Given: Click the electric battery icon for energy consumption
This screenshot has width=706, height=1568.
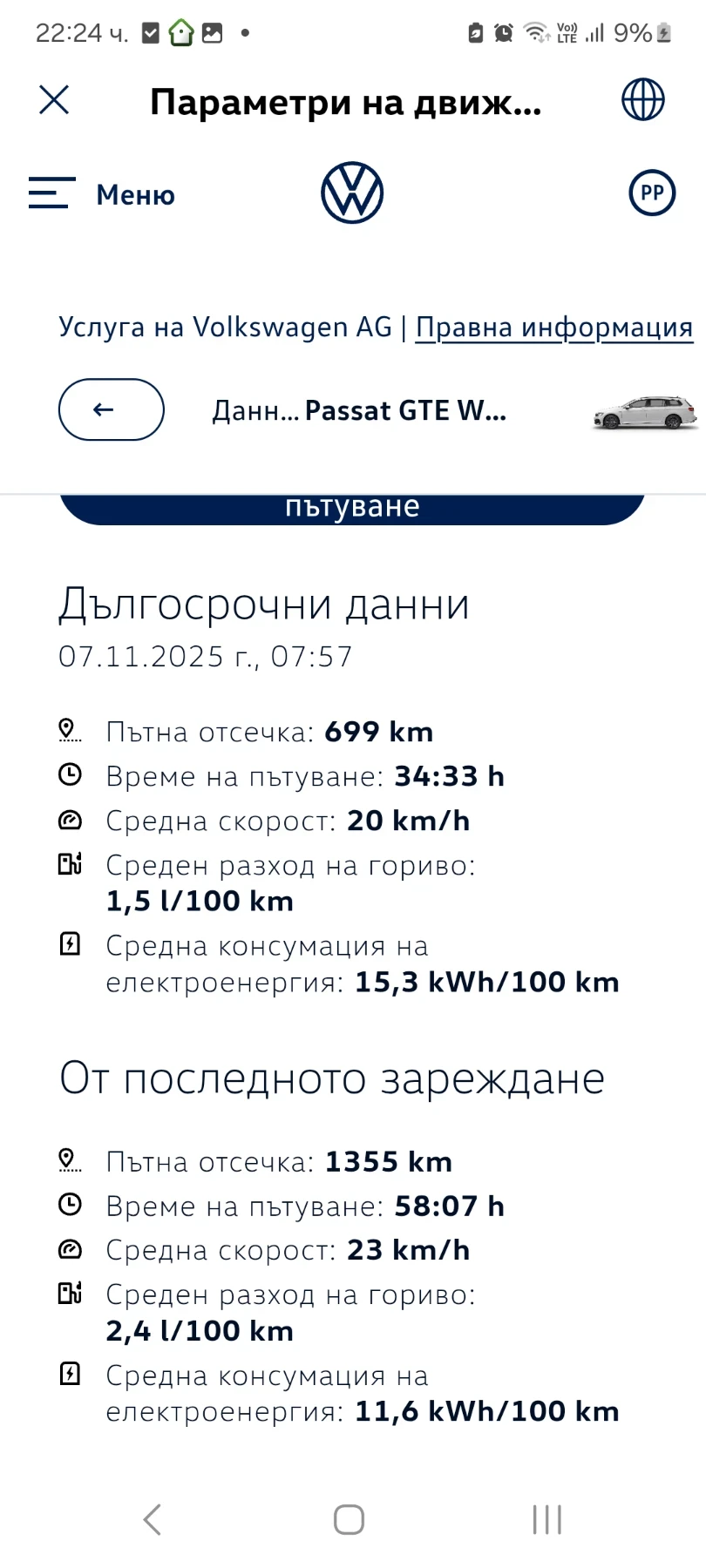Looking at the screenshot, I should point(69,943).
